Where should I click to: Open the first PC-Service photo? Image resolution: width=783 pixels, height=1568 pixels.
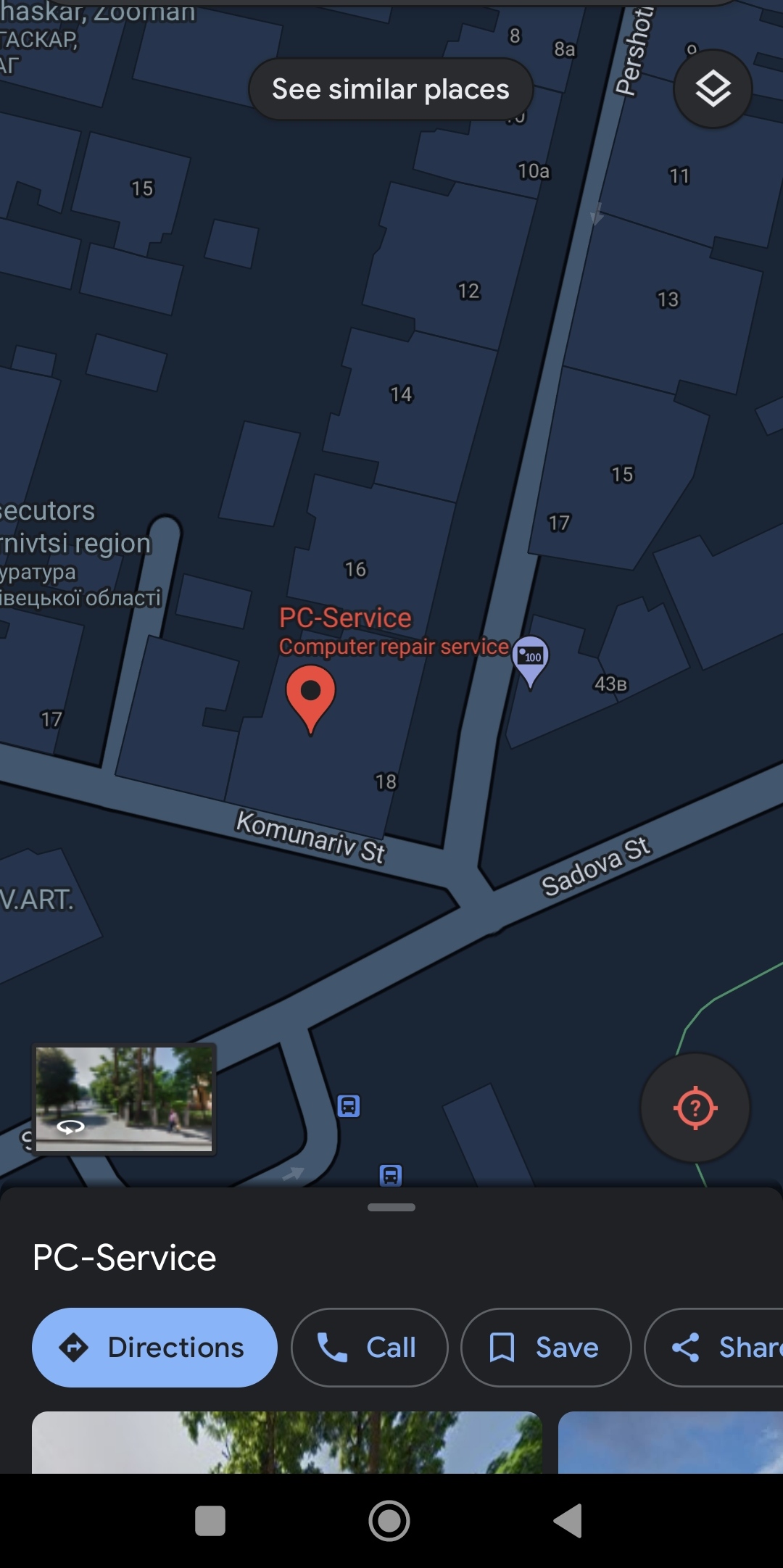pyautogui.click(x=286, y=1443)
